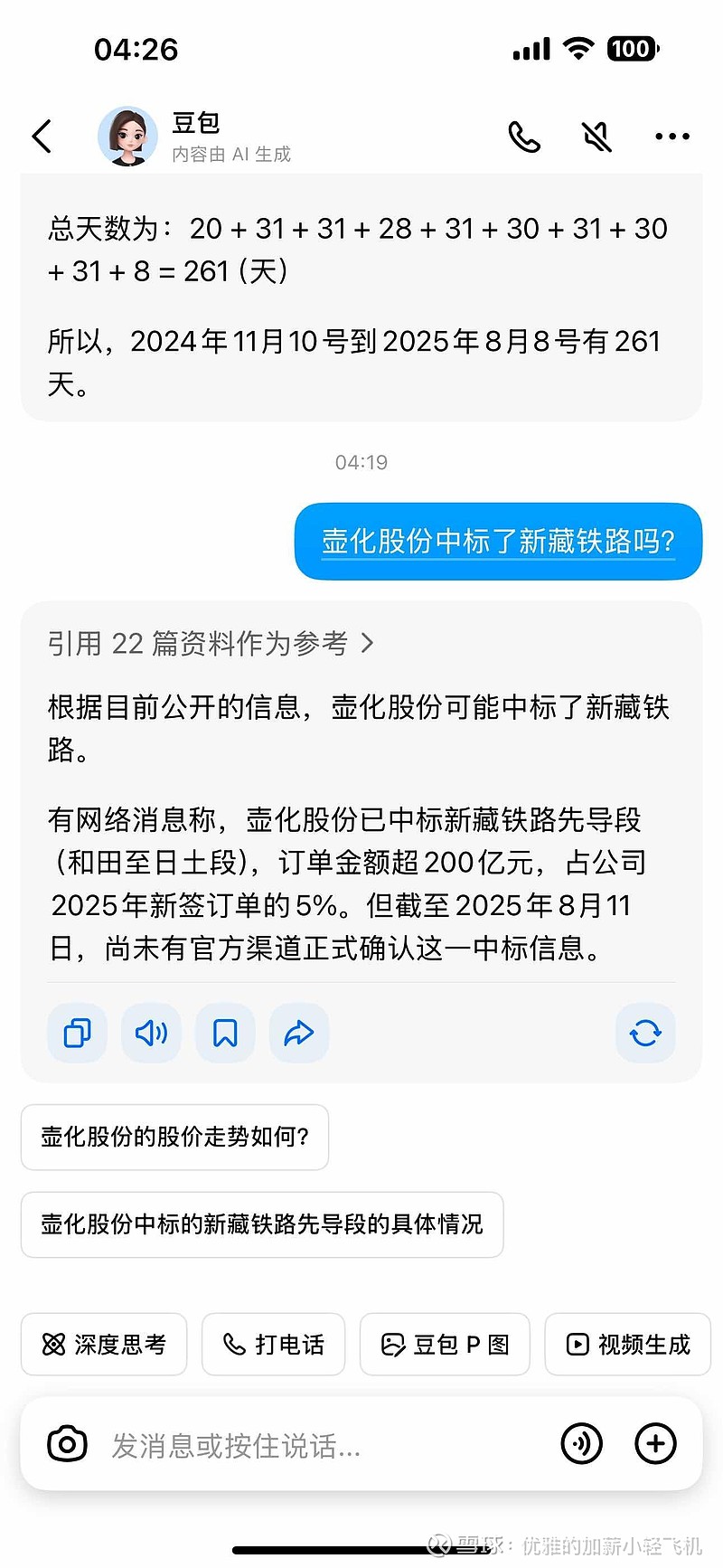The image size is (723, 1568).
Task: Read the answer aloud
Action: click(151, 1033)
